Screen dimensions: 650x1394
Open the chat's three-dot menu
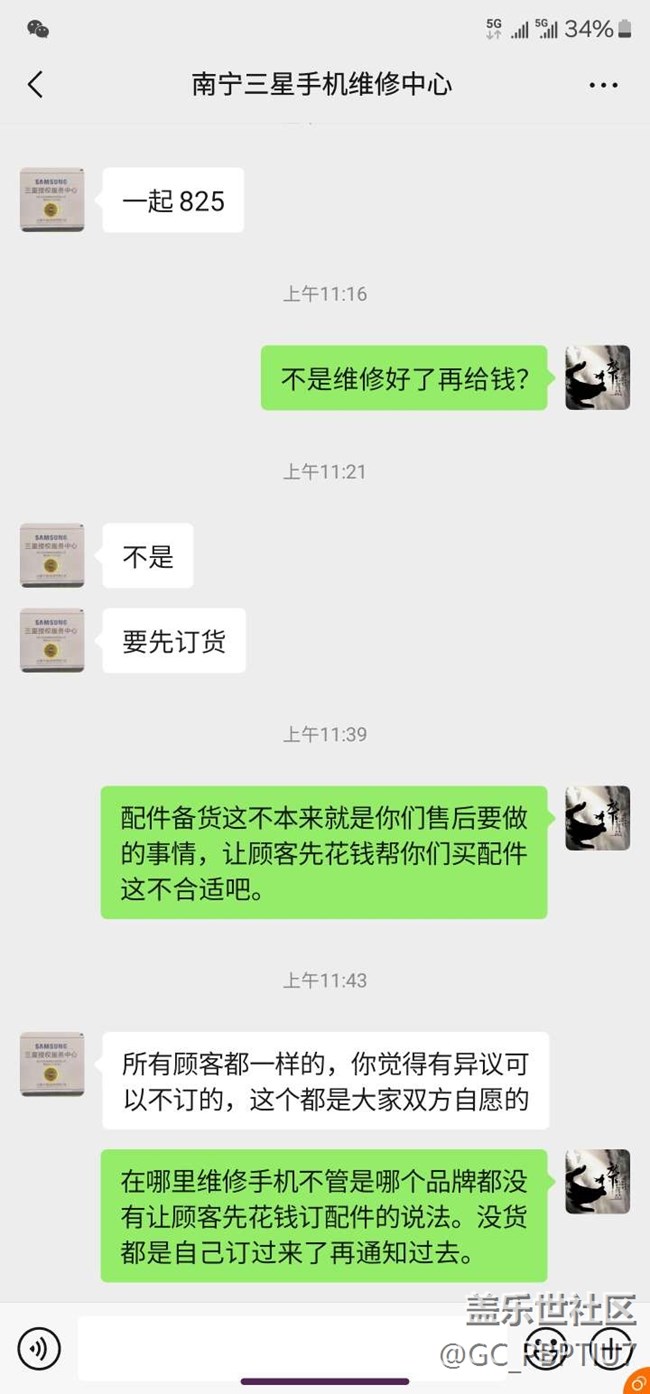603,85
